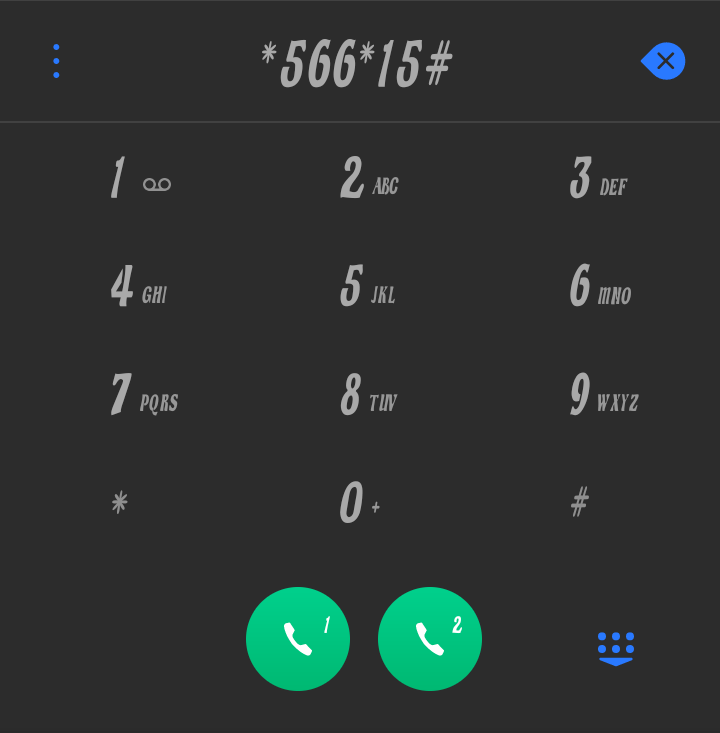Place a call using the SIM 2 button
The image size is (720, 733).
pos(430,639)
